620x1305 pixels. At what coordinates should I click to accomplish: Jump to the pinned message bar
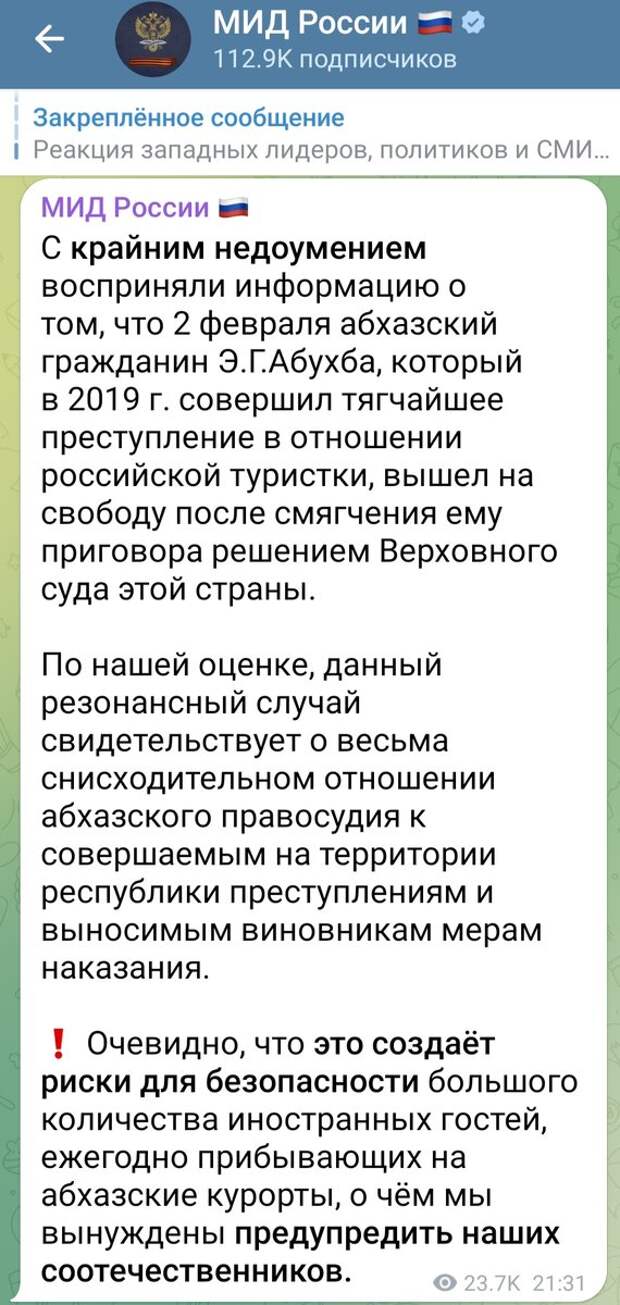(310, 133)
